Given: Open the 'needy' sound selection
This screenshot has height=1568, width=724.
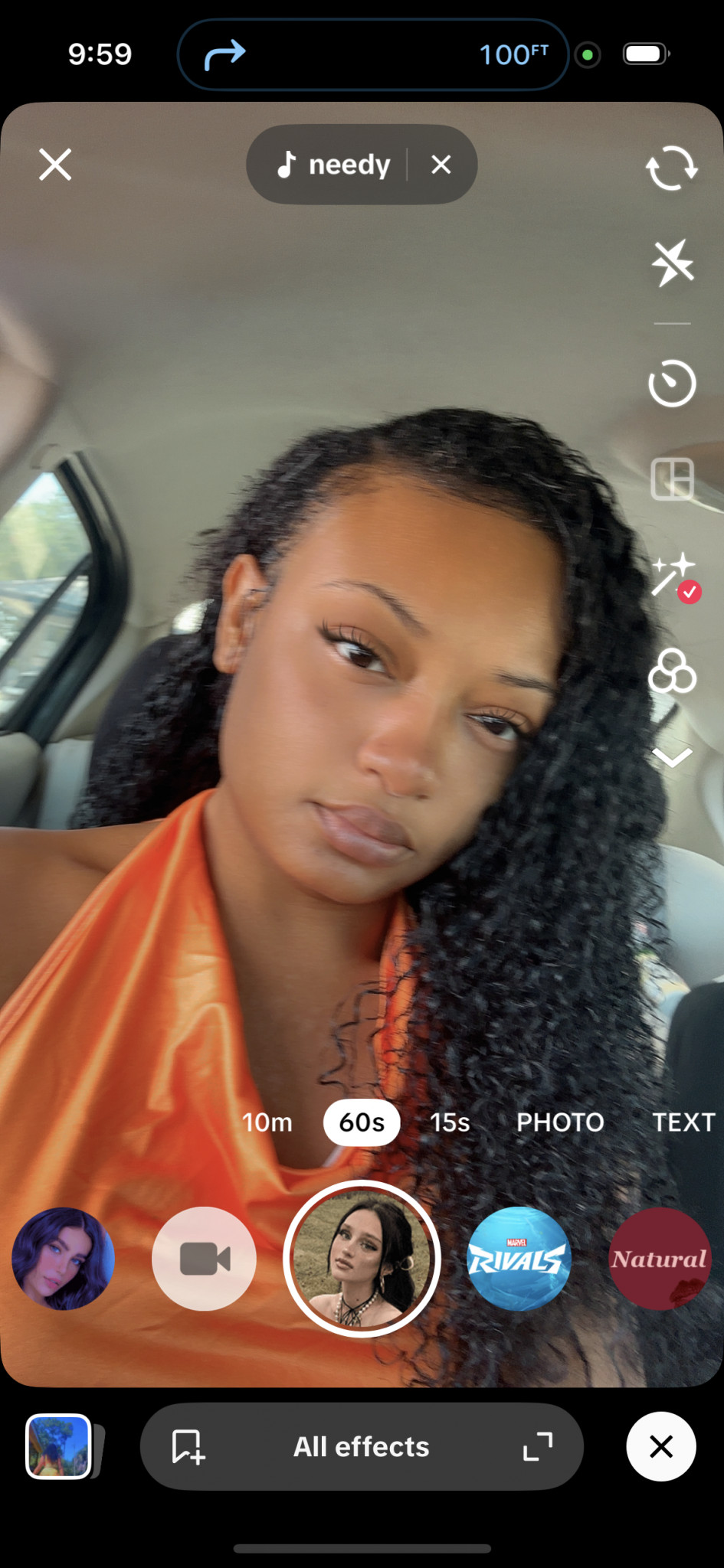Looking at the screenshot, I should click(x=334, y=165).
